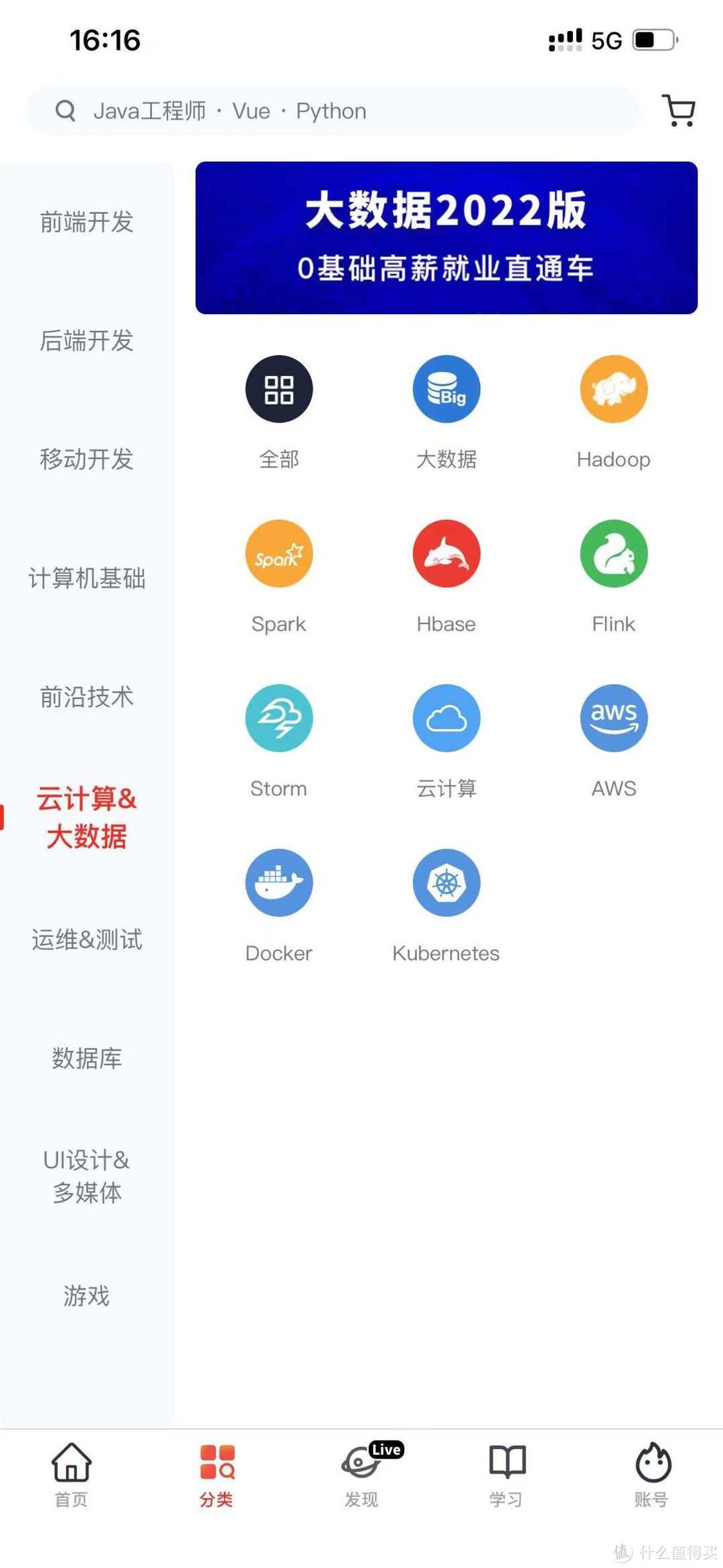Open the Hbase category icon

coord(446,554)
